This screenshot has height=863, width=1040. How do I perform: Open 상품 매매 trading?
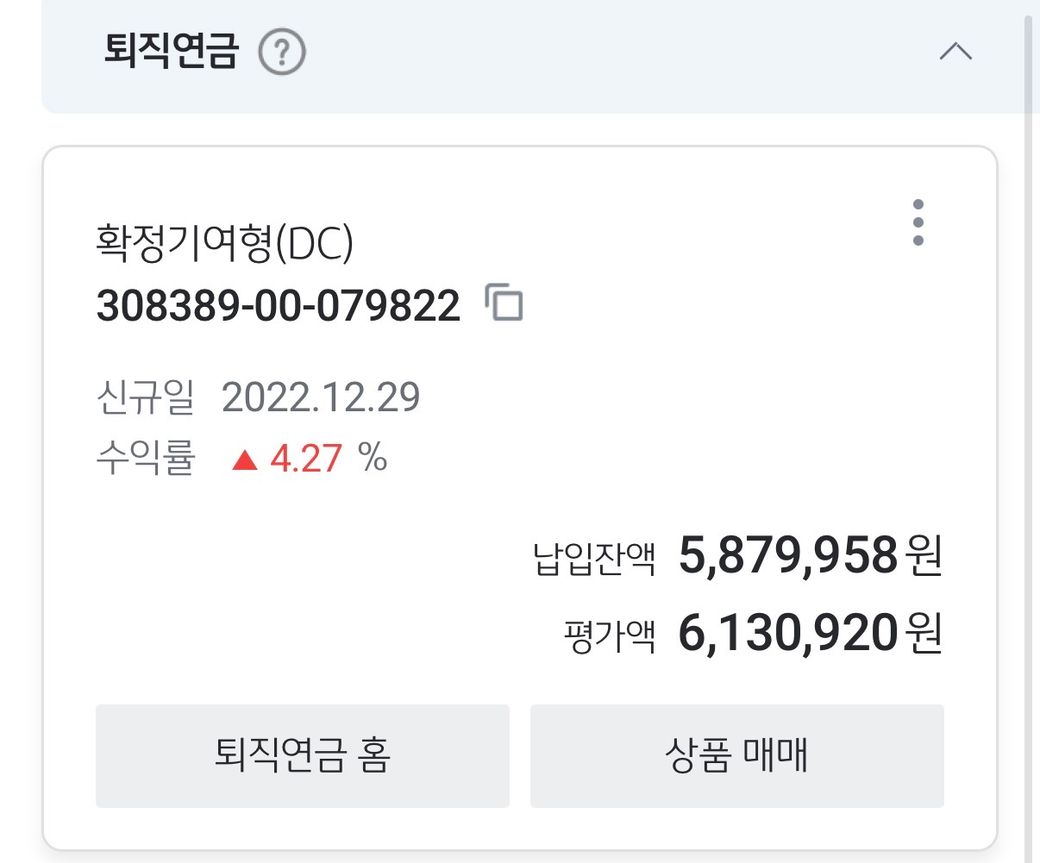736,756
